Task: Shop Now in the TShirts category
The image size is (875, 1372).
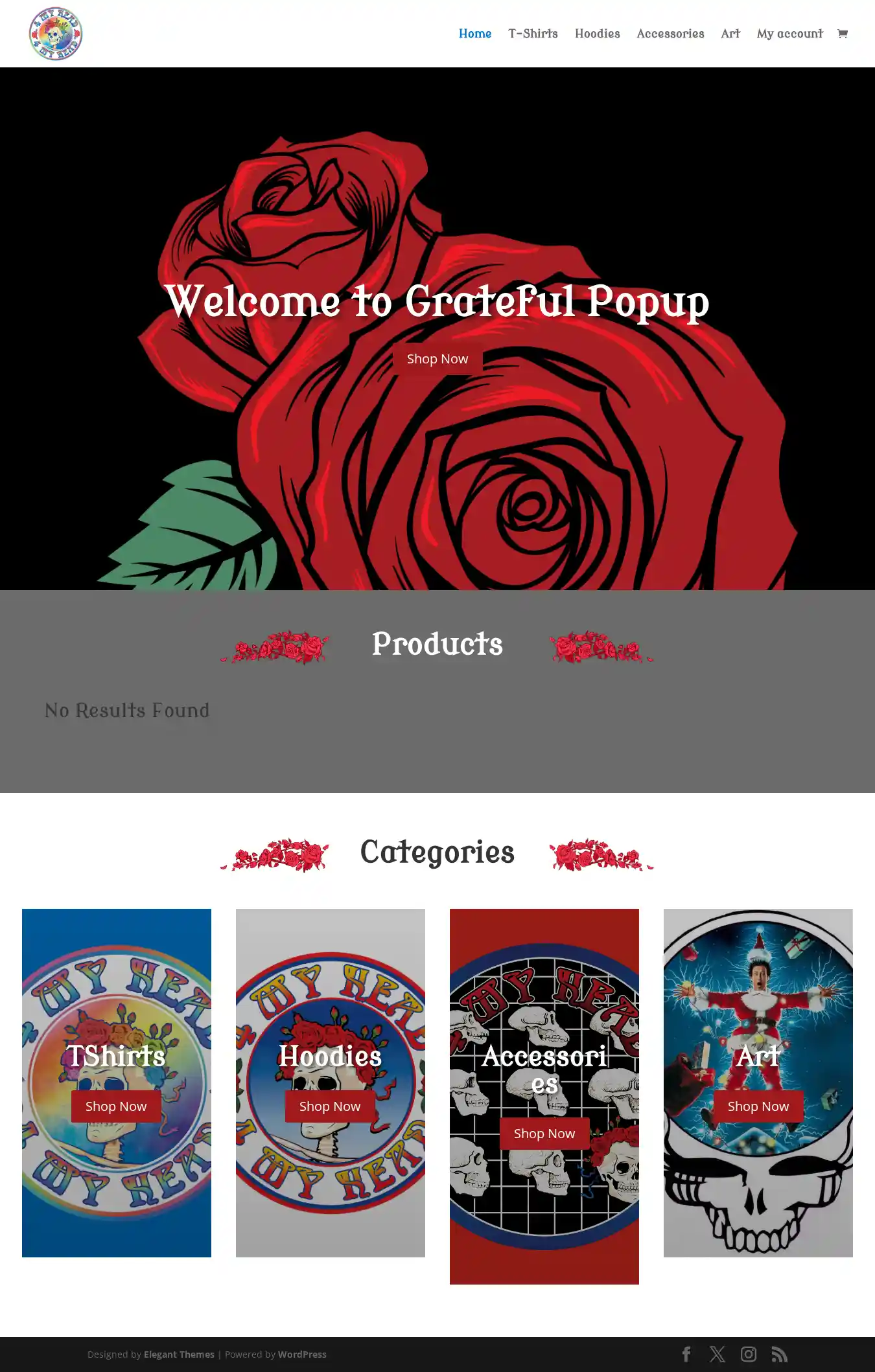Action: point(116,1106)
